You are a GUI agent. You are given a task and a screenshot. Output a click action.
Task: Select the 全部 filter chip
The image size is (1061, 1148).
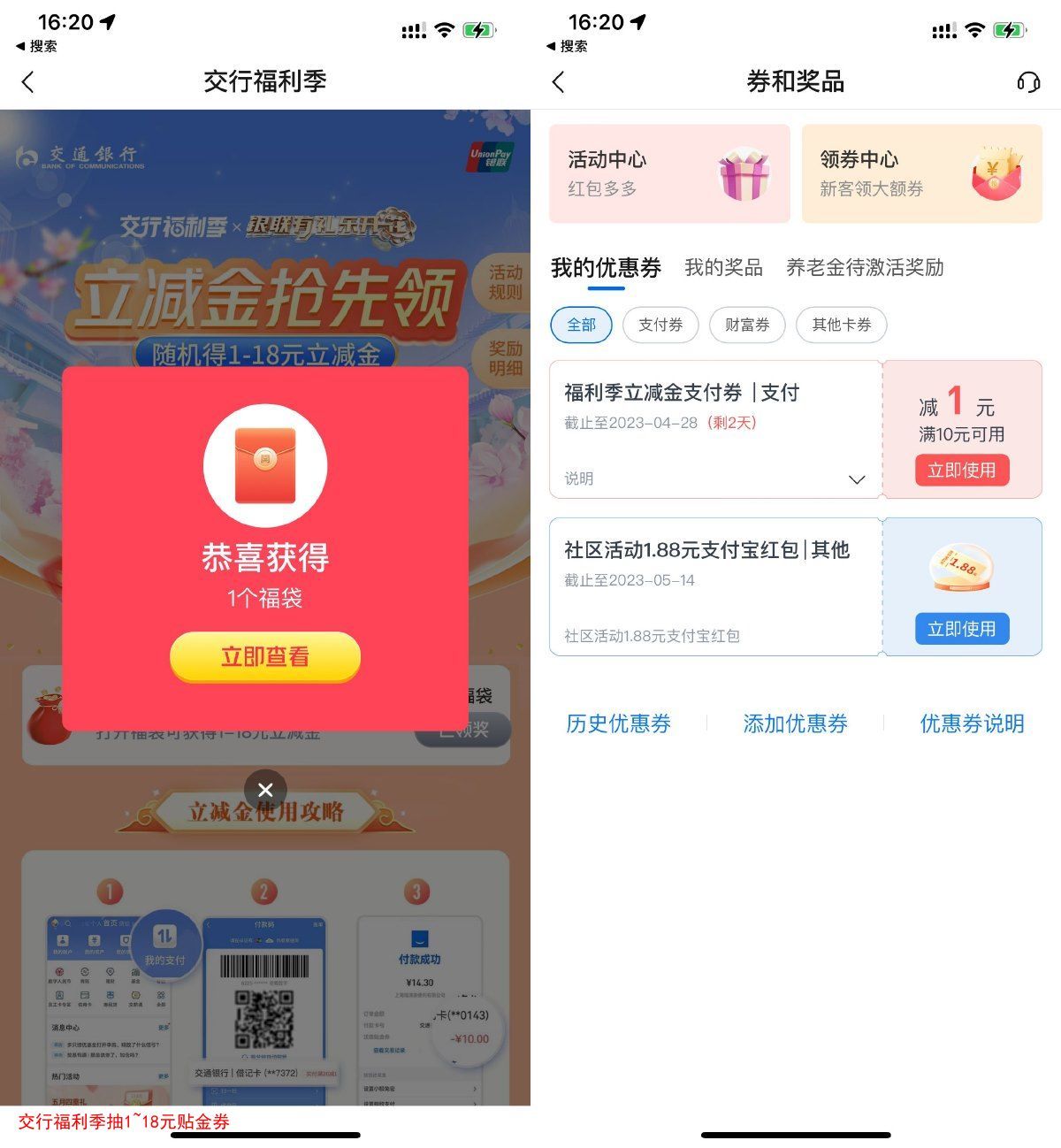581,325
